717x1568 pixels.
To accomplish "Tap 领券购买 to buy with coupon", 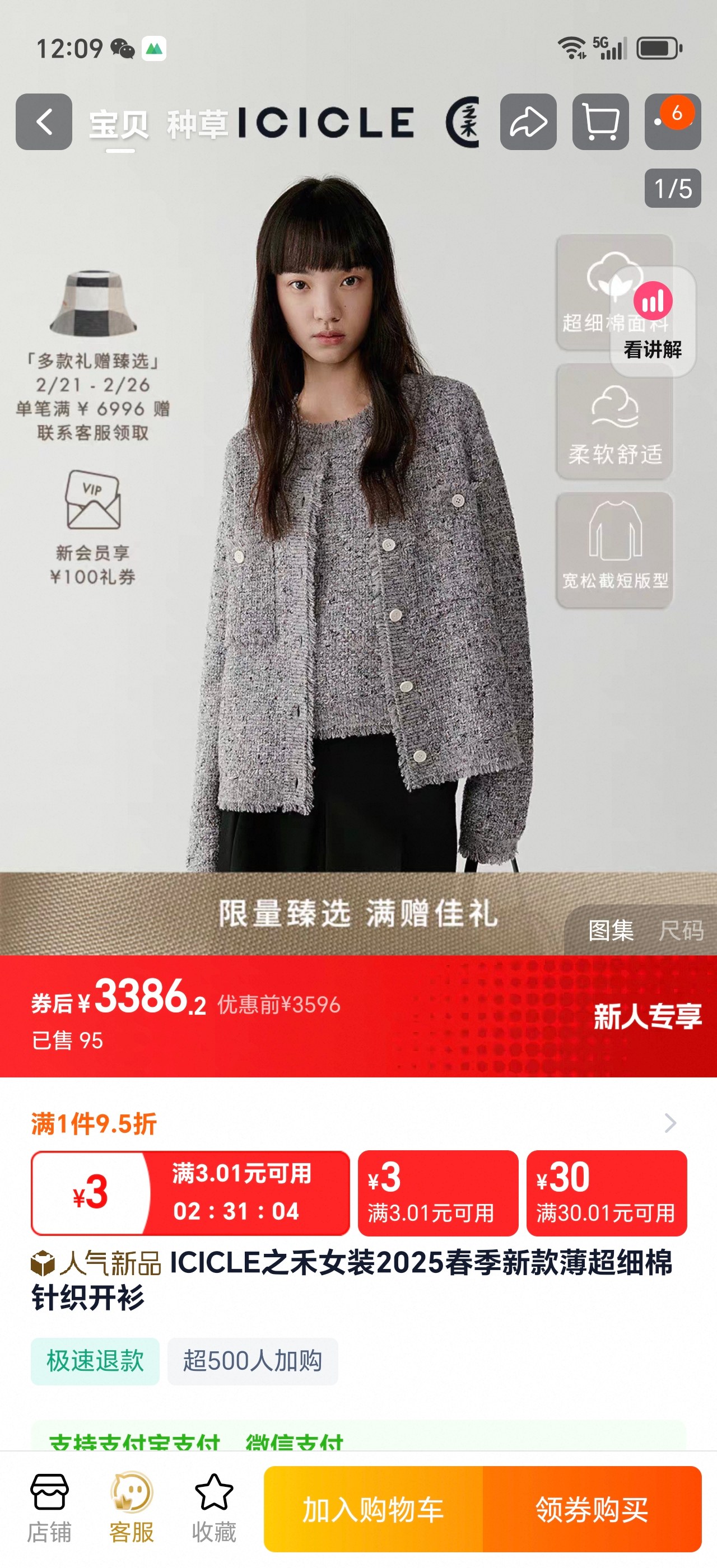I will point(592,1510).
